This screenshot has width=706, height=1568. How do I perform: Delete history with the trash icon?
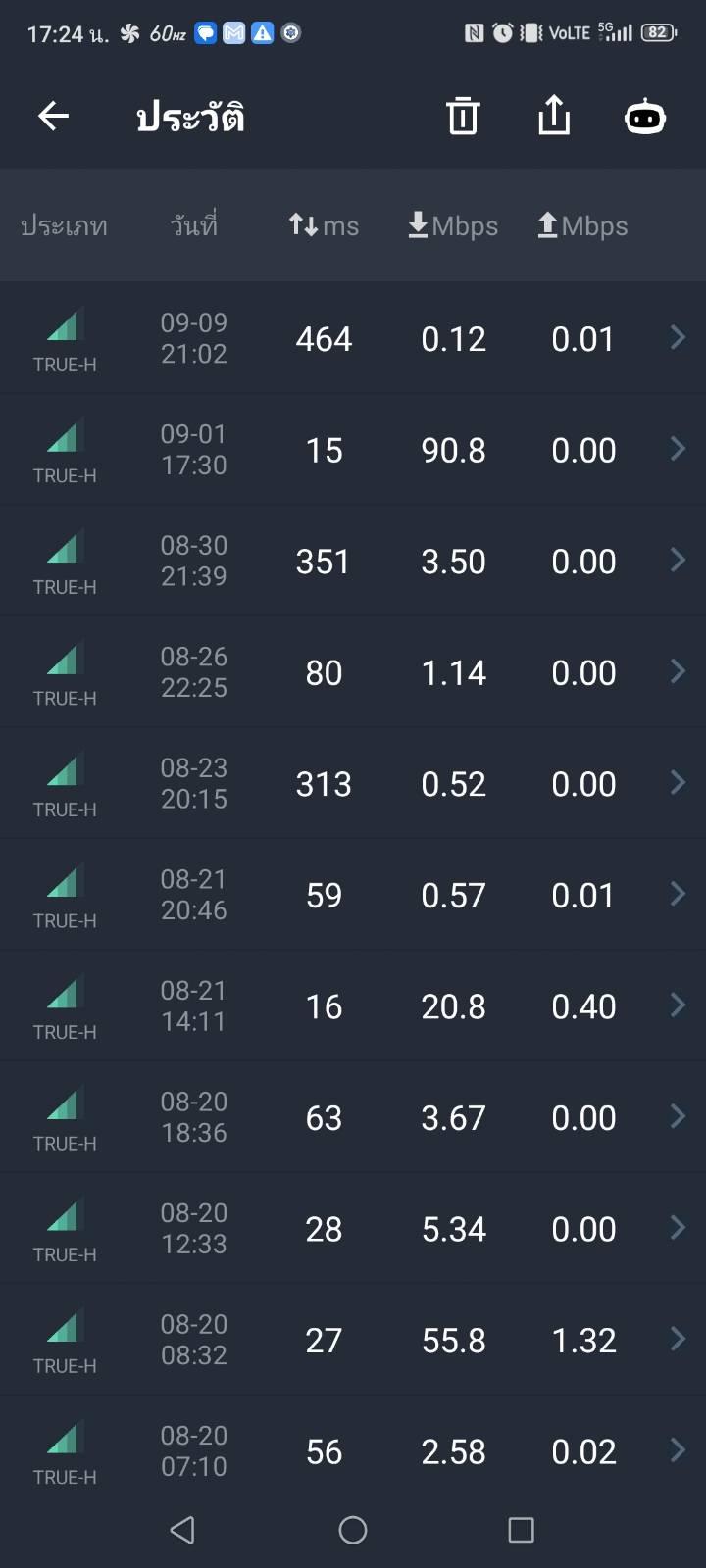pos(462,117)
